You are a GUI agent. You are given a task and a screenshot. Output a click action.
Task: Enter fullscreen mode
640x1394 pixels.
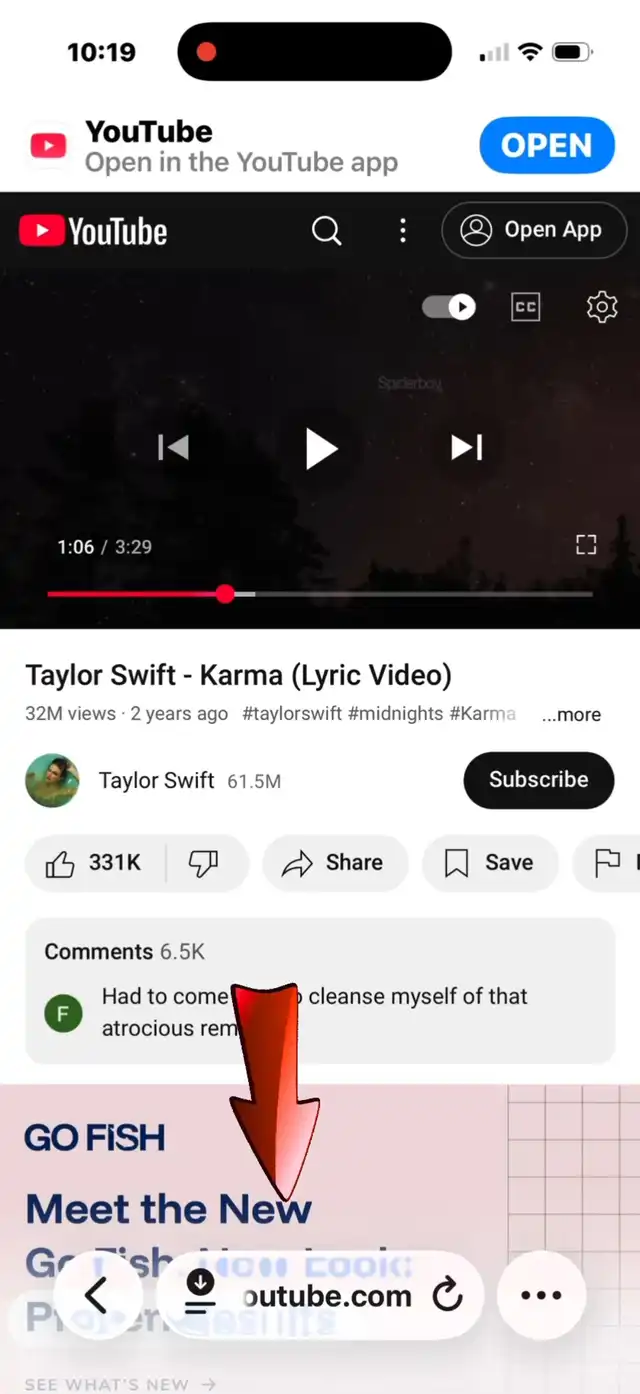[x=586, y=544]
